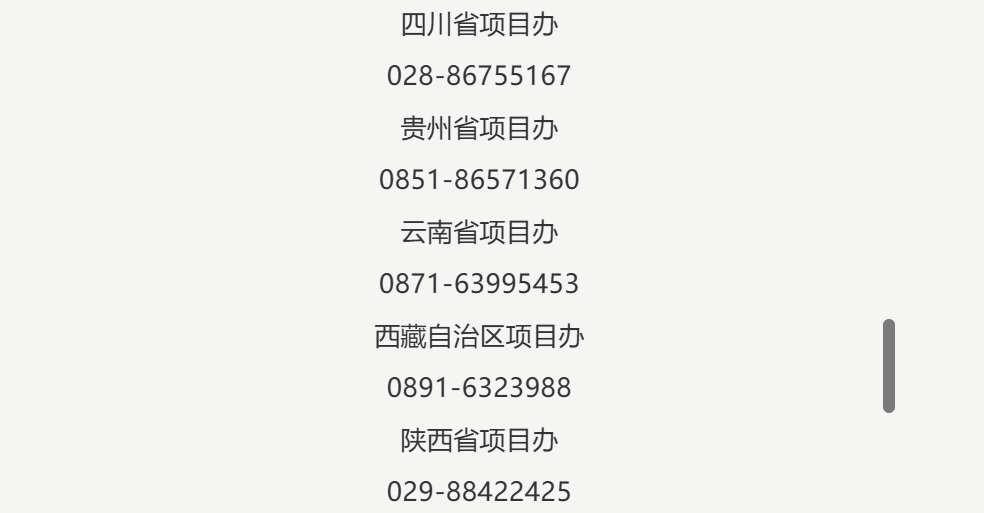Tap the vertical scrollbar handle
Screen dimensions: 984x513
[888, 366]
